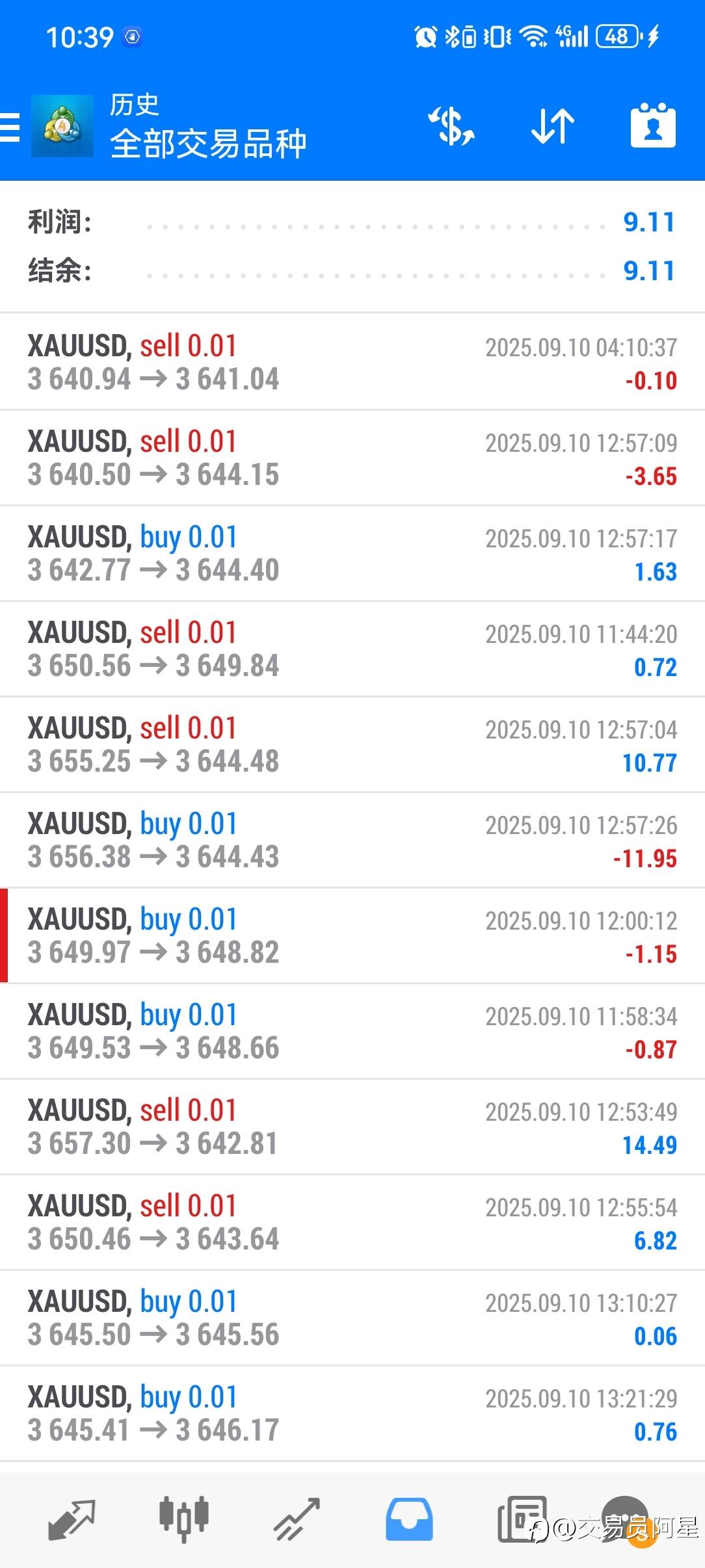
Task: View the buy trade with -11.95 loss
Action: [x=351, y=840]
